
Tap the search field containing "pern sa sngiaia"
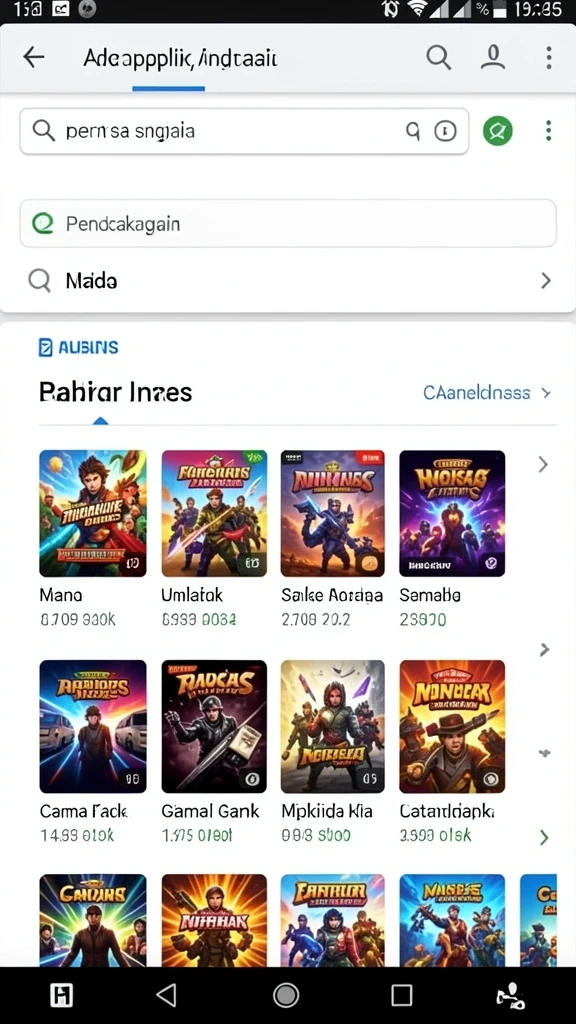244,131
